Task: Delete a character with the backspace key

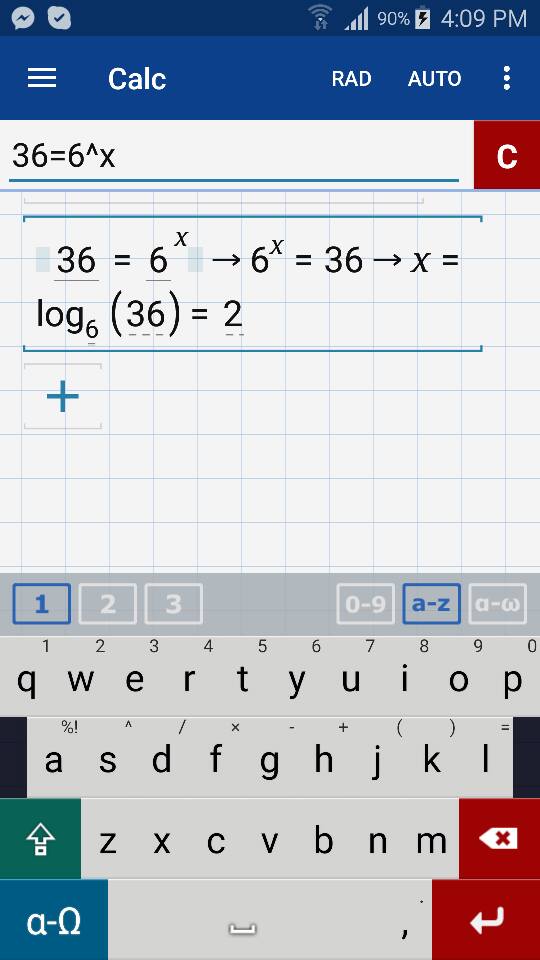Action: (499, 839)
